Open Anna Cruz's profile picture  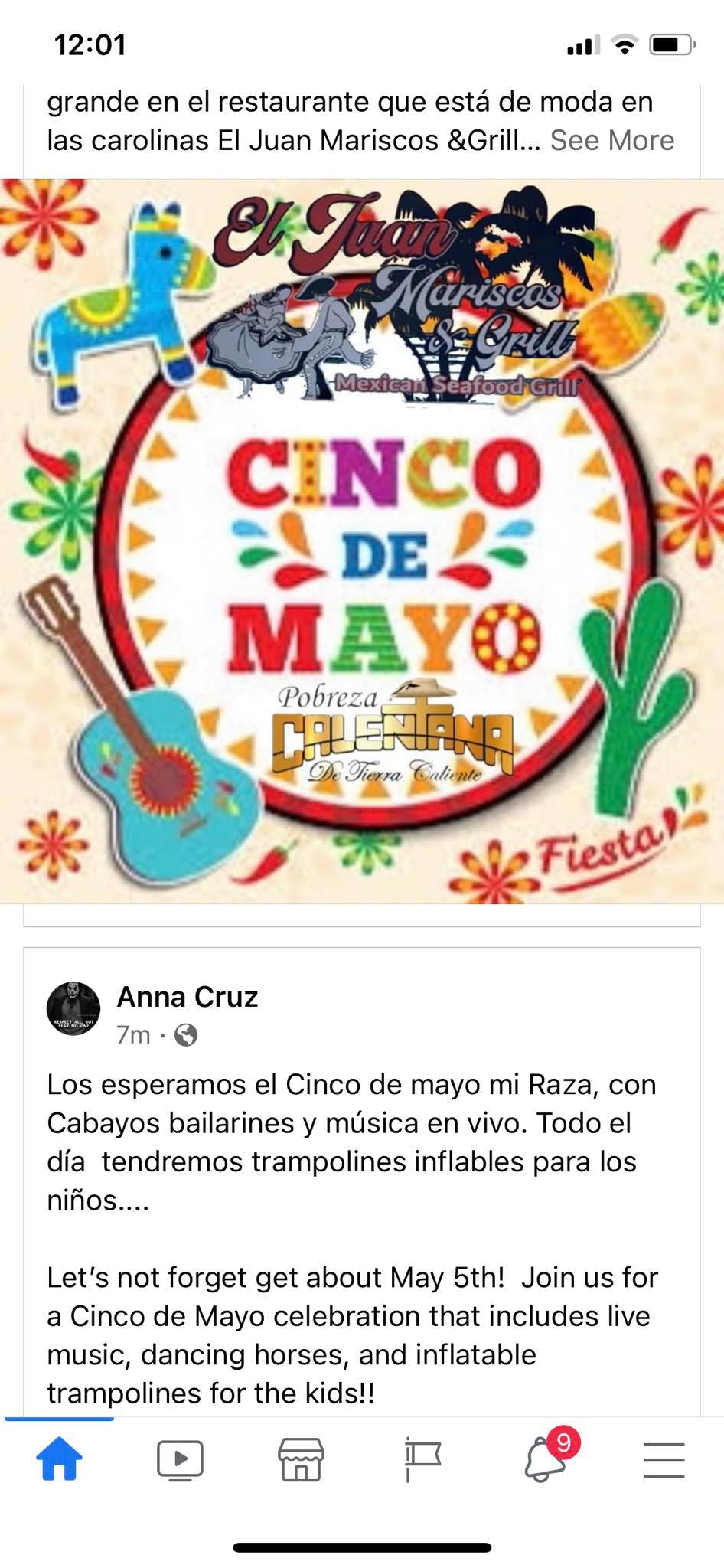(73, 1008)
